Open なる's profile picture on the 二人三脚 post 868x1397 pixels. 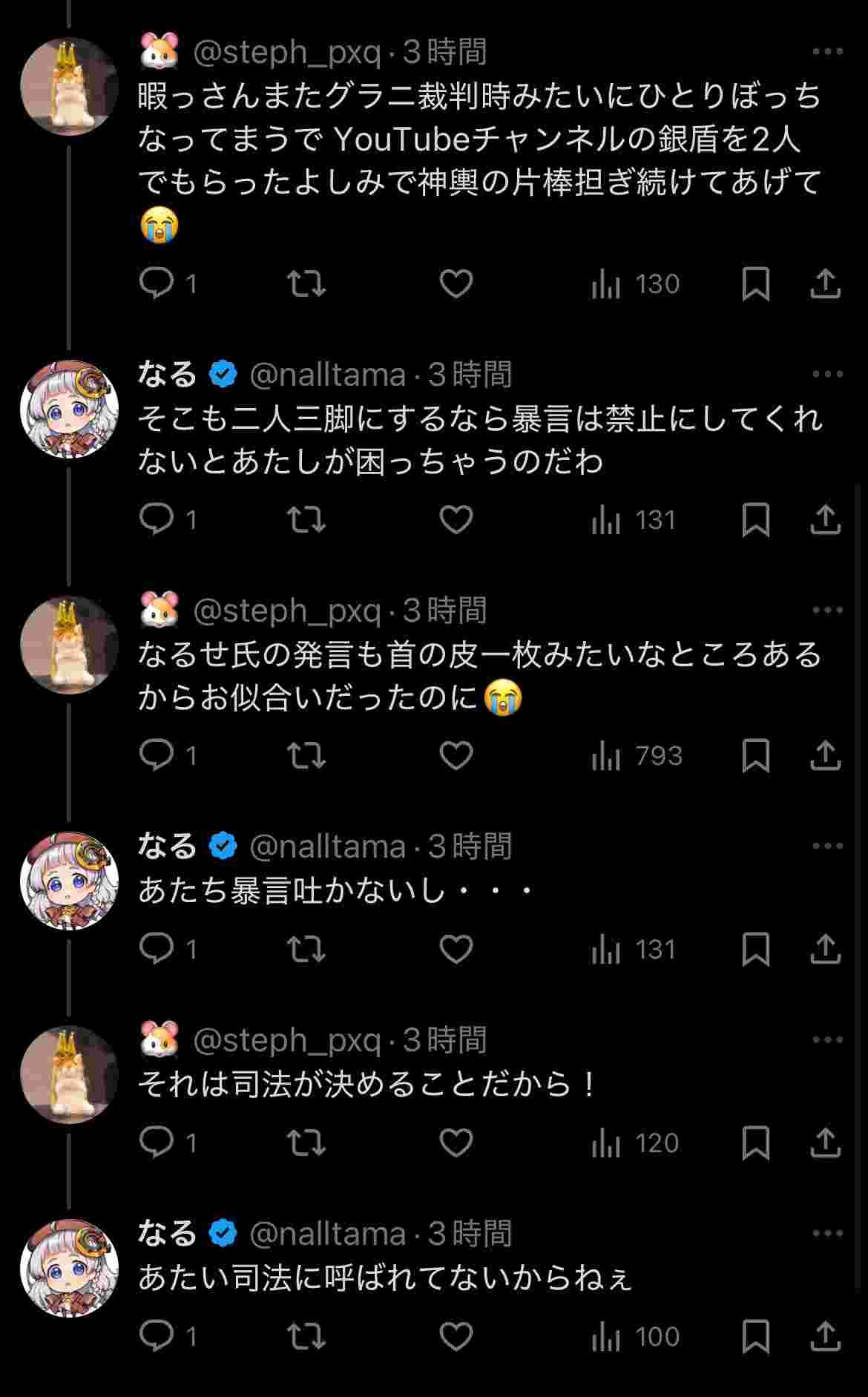[x=69, y=410]
